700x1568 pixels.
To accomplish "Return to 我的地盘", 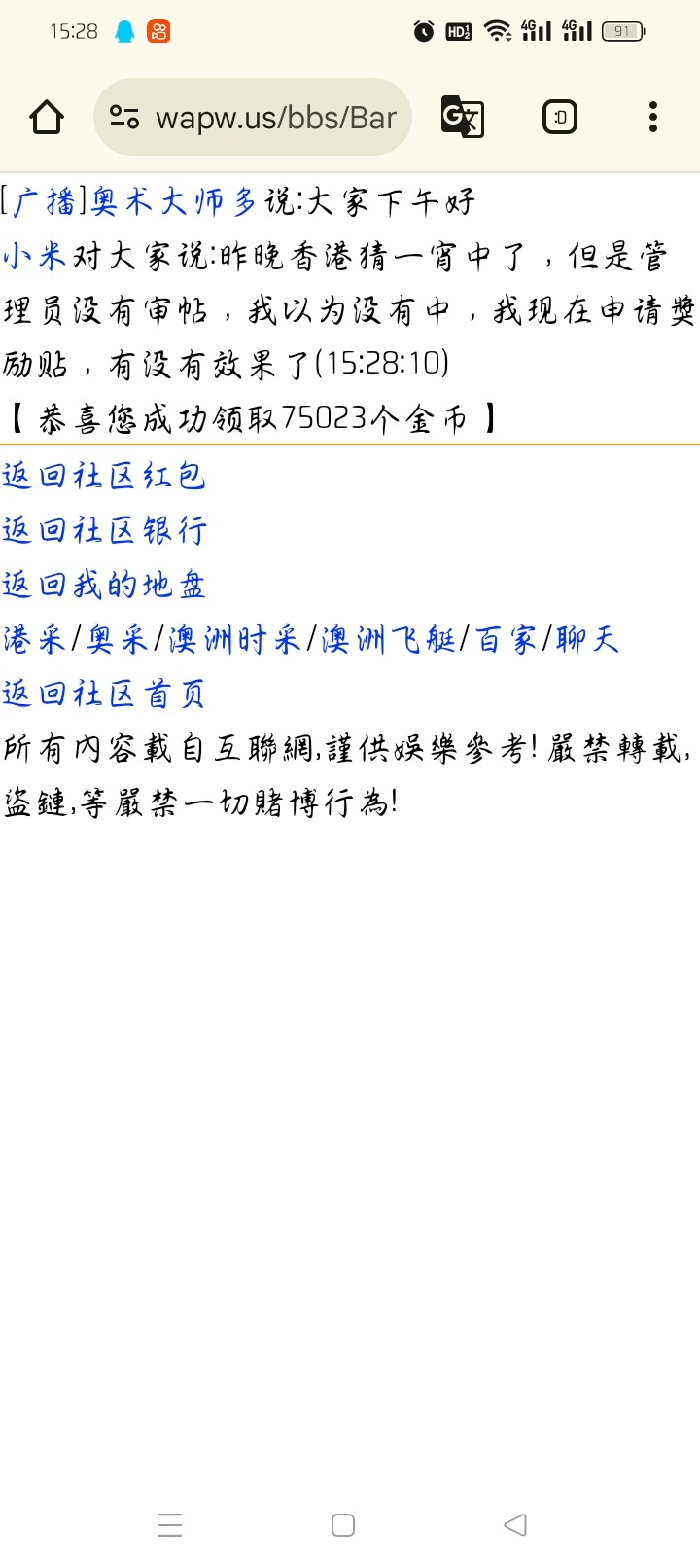I will [104, 585].
